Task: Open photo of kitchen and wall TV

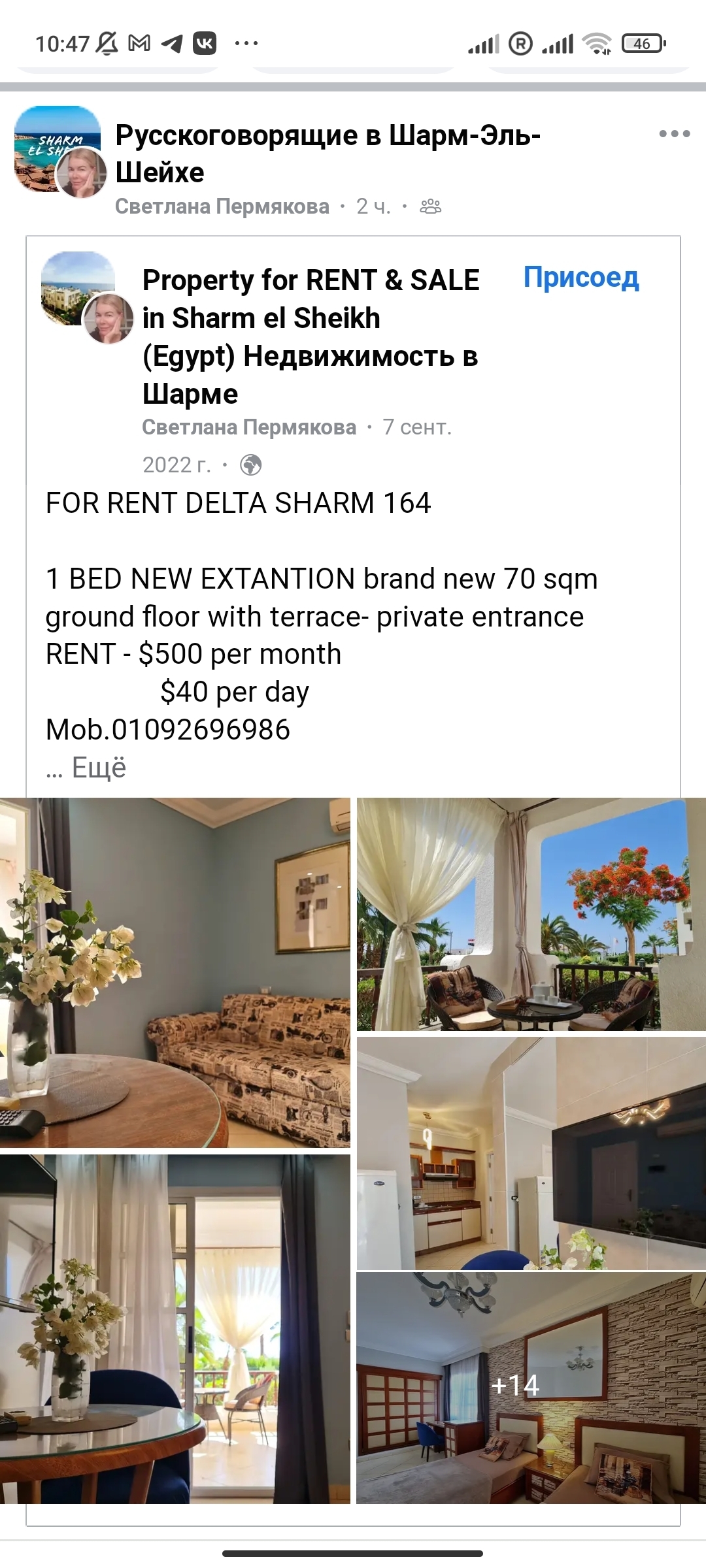Action: coord(531,1153)
